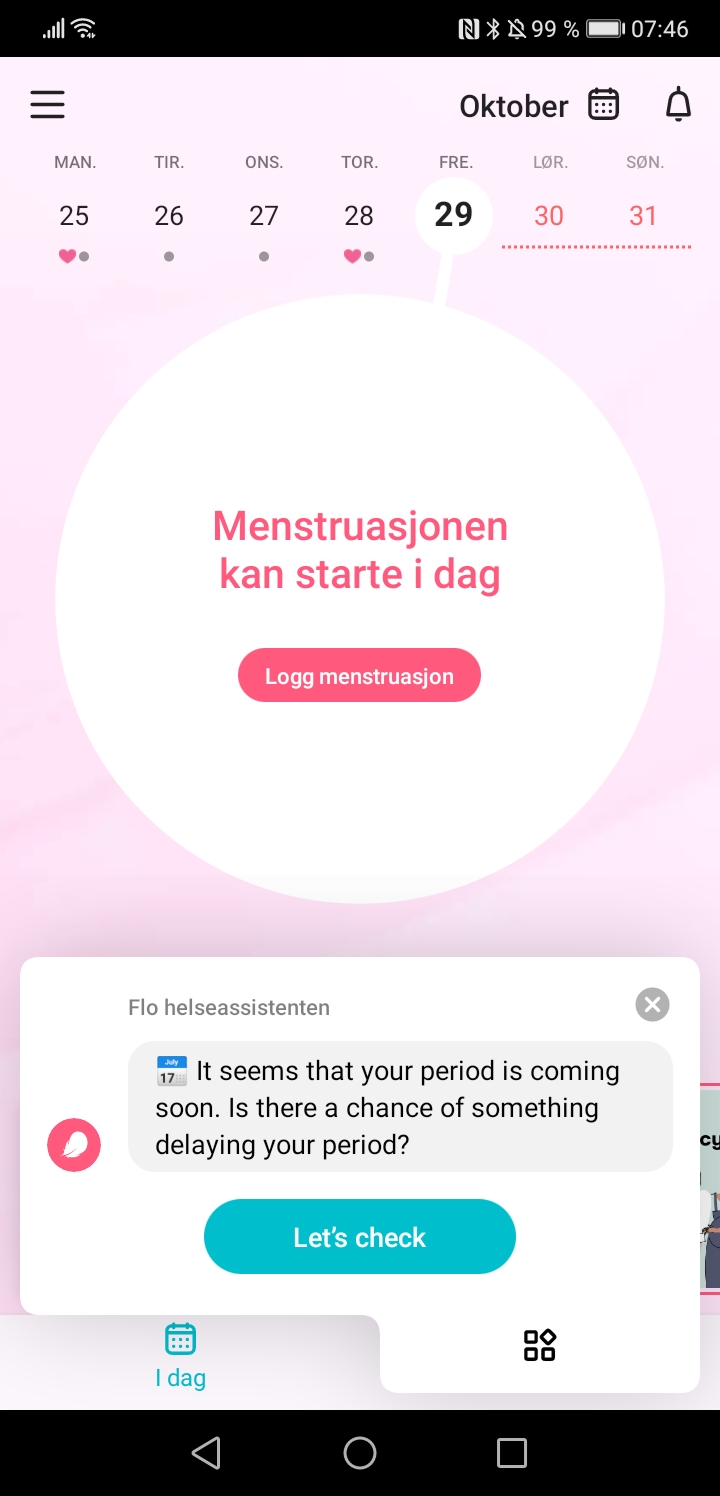
Task: Select Saturday 30 in the week strip
Action: [548, 216]
